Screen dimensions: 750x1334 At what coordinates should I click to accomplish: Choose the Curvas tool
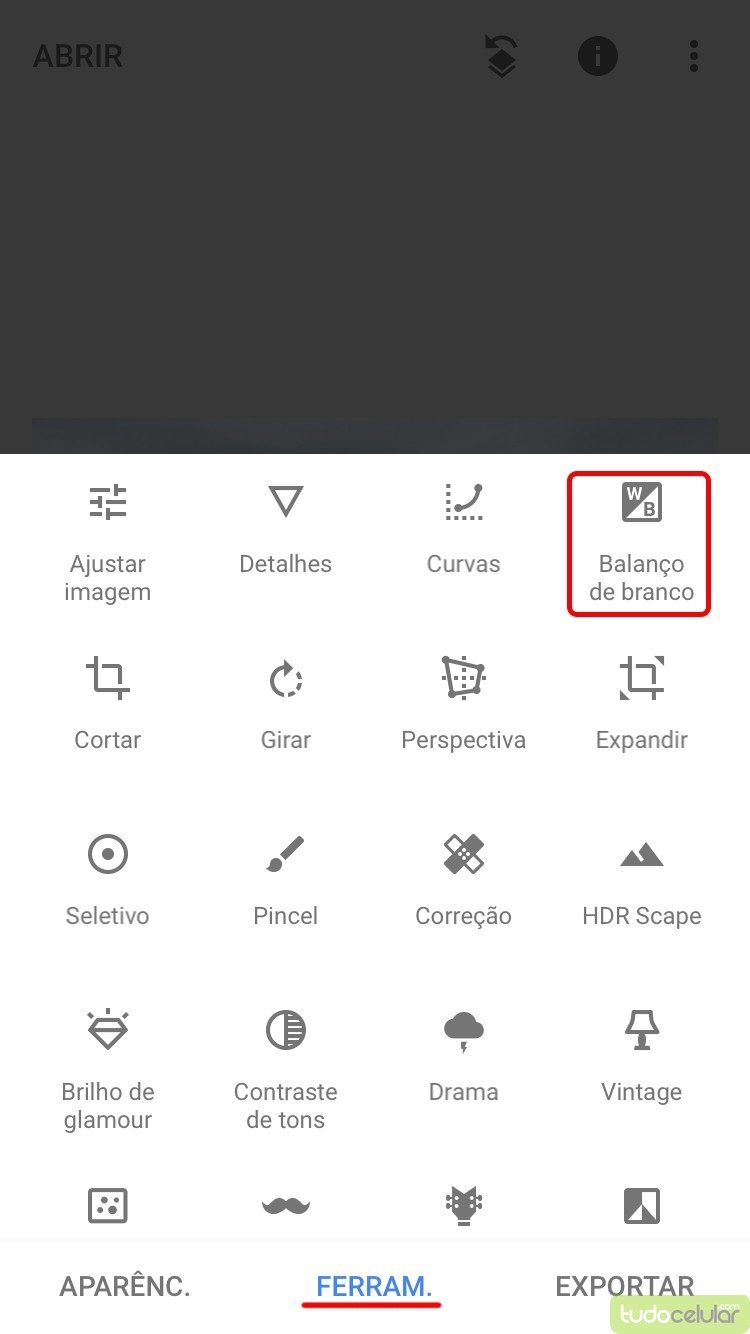pyautogui.click(x=463, y=528)
